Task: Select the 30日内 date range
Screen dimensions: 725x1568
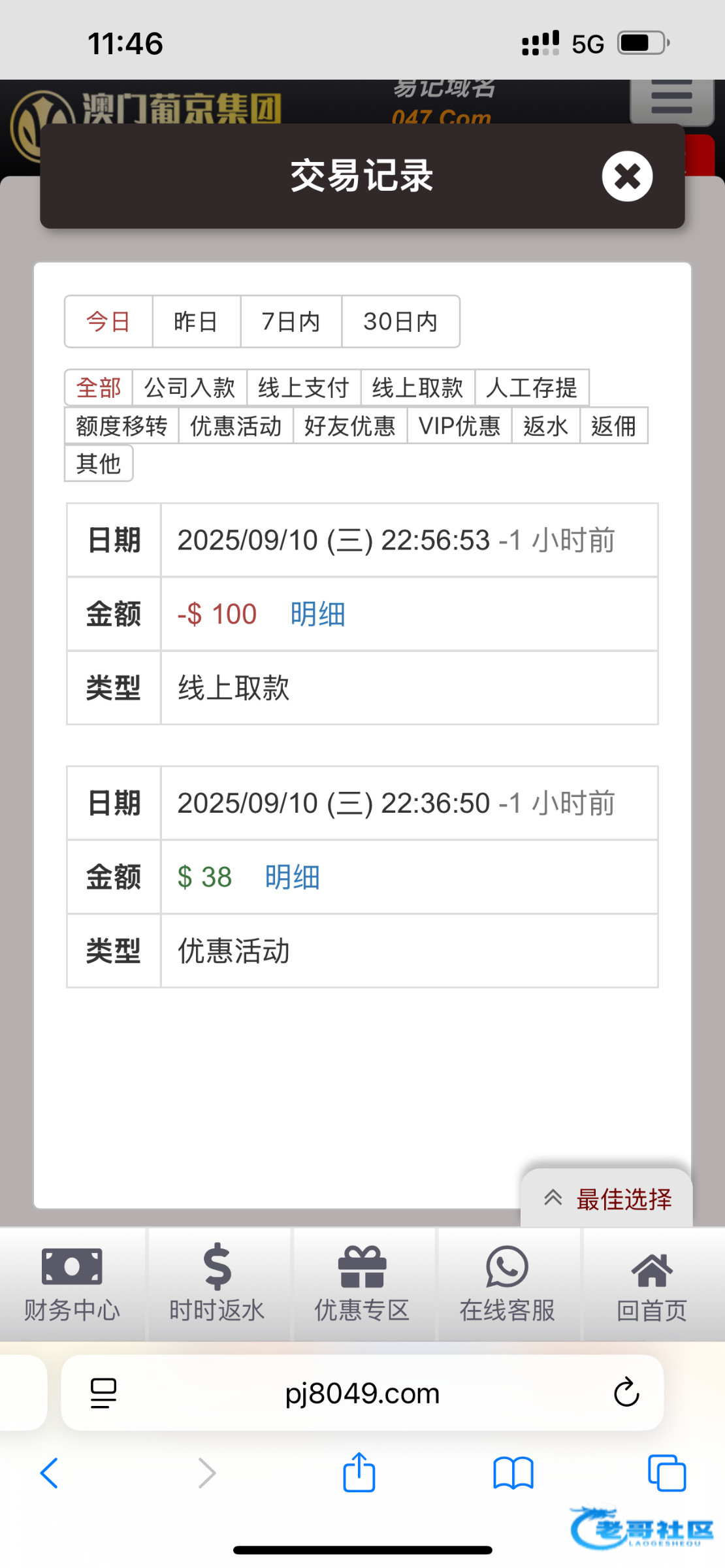Action: pos(400,321)
